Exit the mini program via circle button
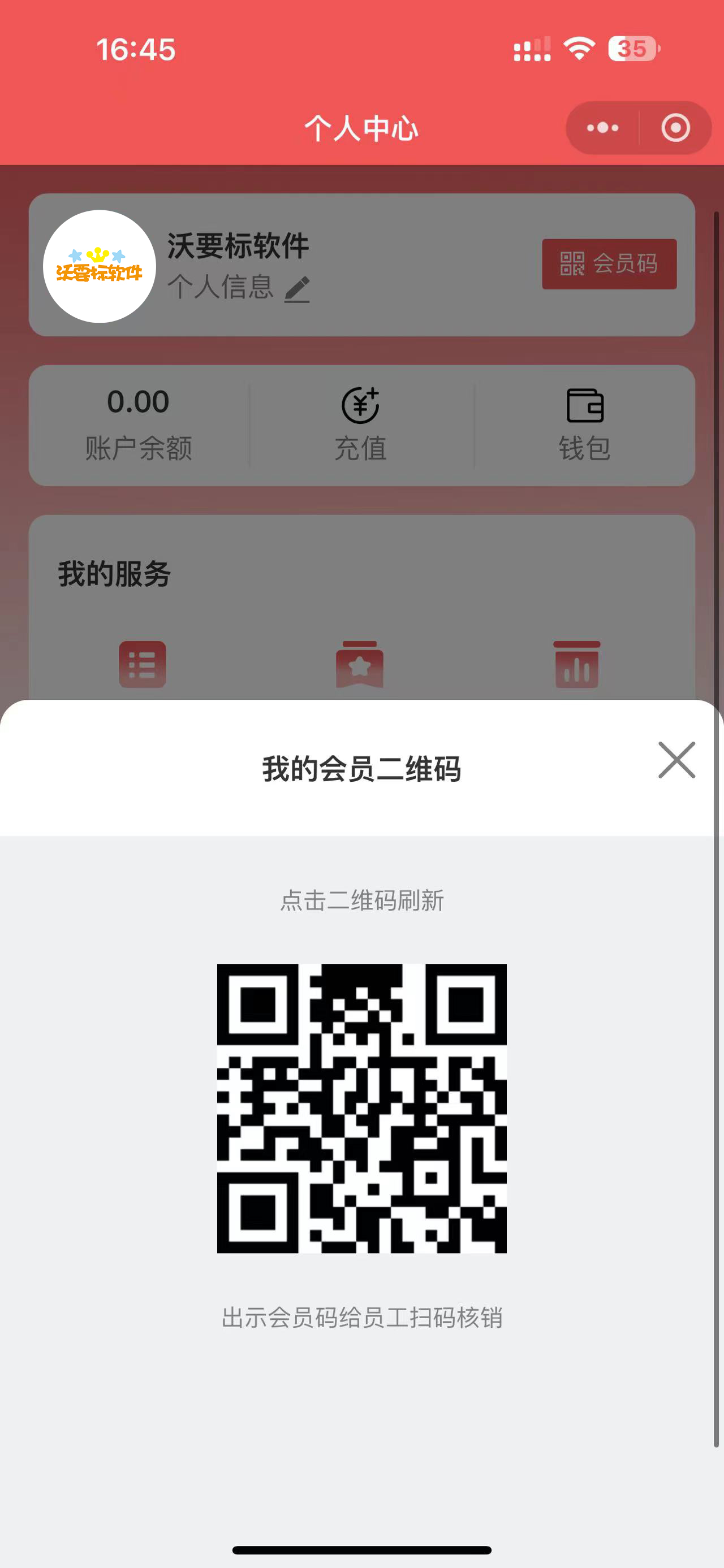Screen dimensions: 724x1568 [675, 128]
